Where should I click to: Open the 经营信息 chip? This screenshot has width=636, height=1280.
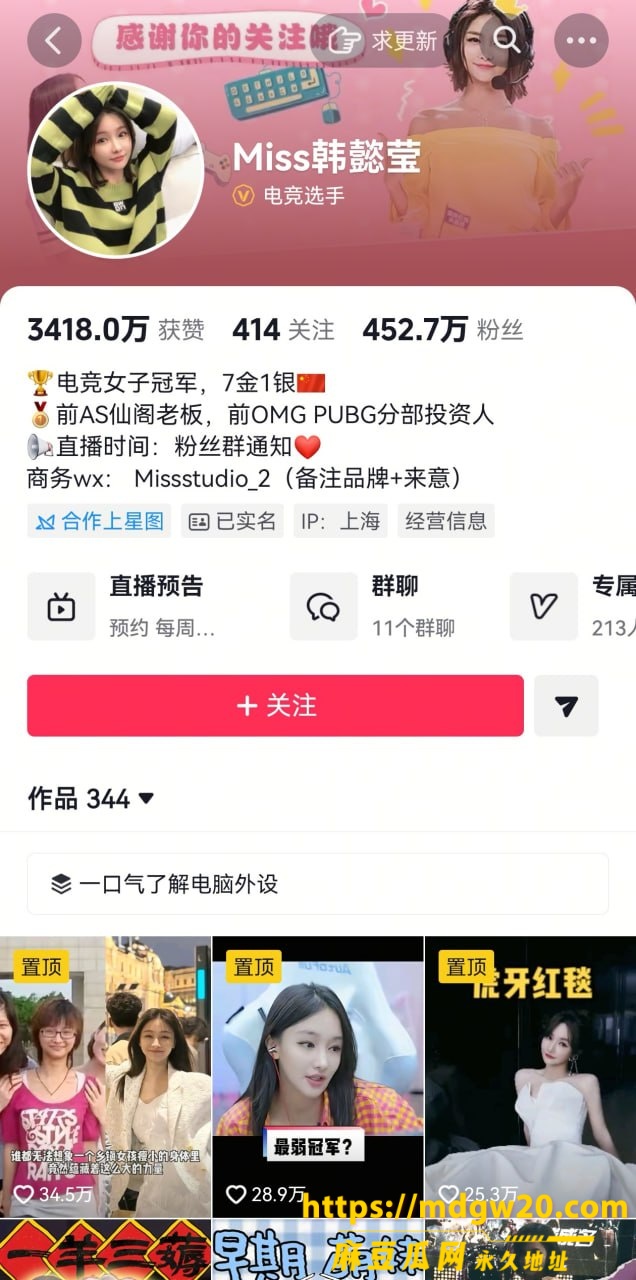point(446,521)
